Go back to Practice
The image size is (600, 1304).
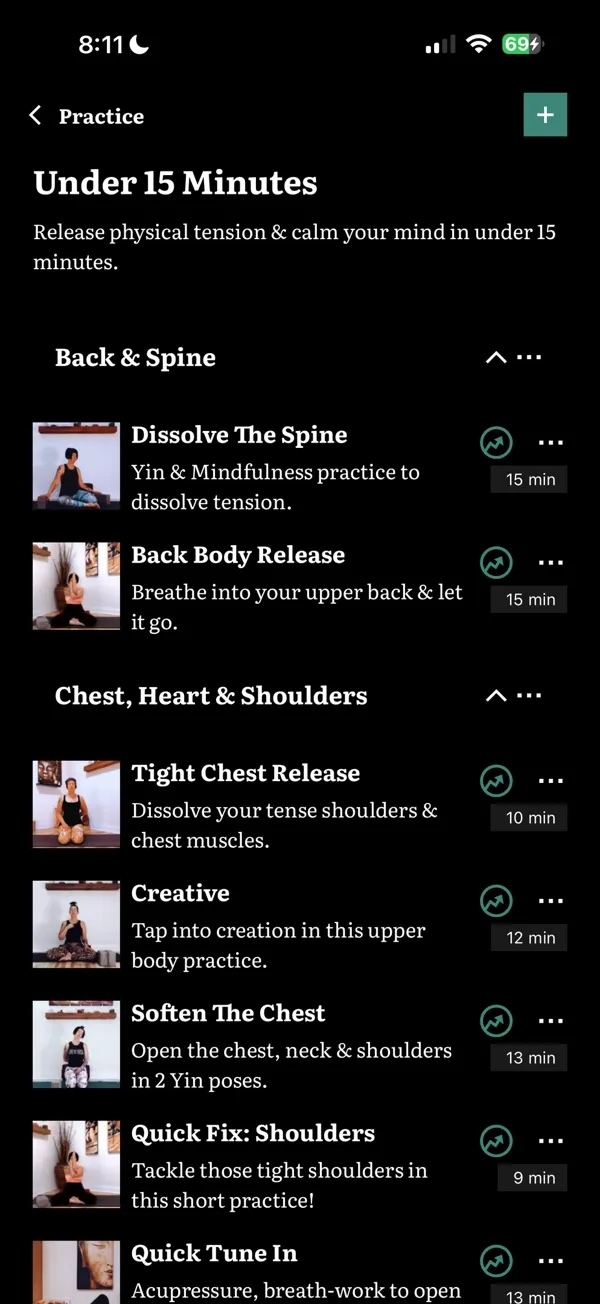(86, 116)
